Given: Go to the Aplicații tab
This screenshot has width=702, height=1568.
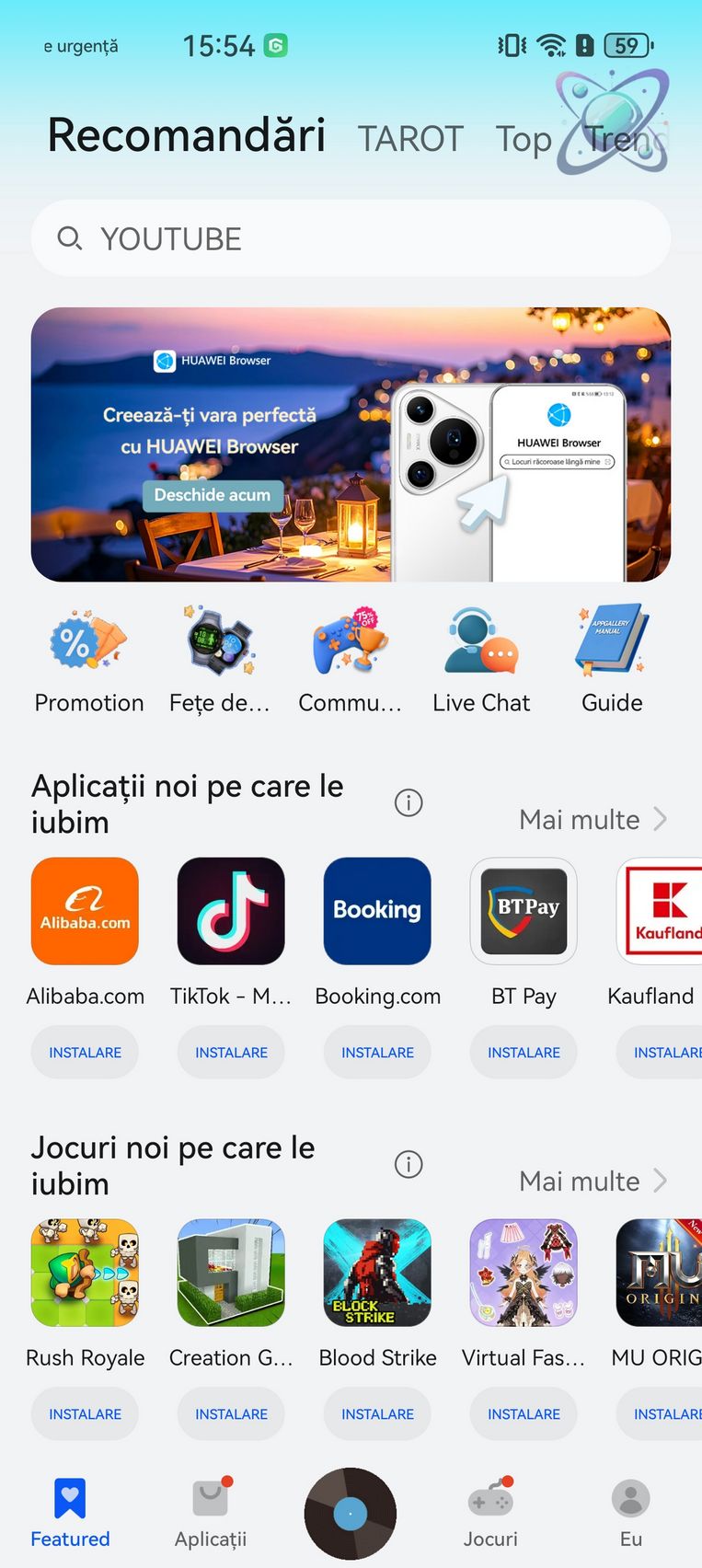Looking at the screenshot, I should click(211, 1514).
